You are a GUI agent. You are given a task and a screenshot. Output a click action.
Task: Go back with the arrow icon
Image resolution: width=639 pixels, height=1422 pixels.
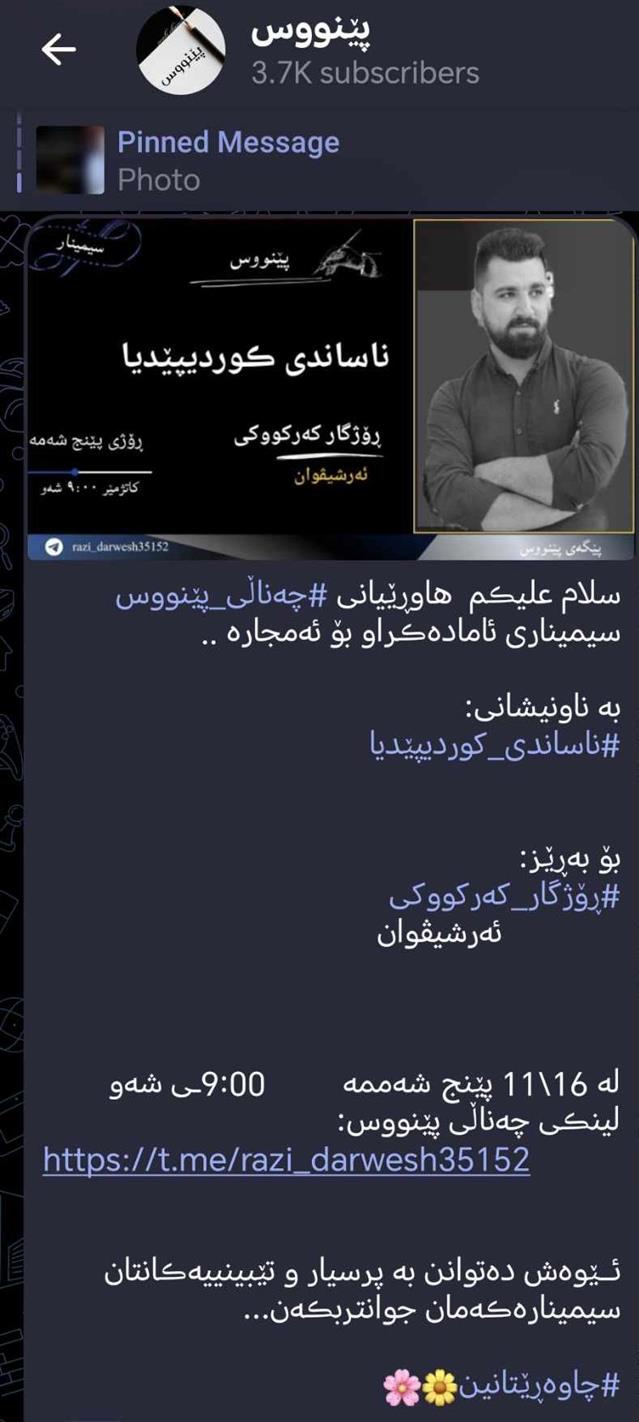[58, 51]
